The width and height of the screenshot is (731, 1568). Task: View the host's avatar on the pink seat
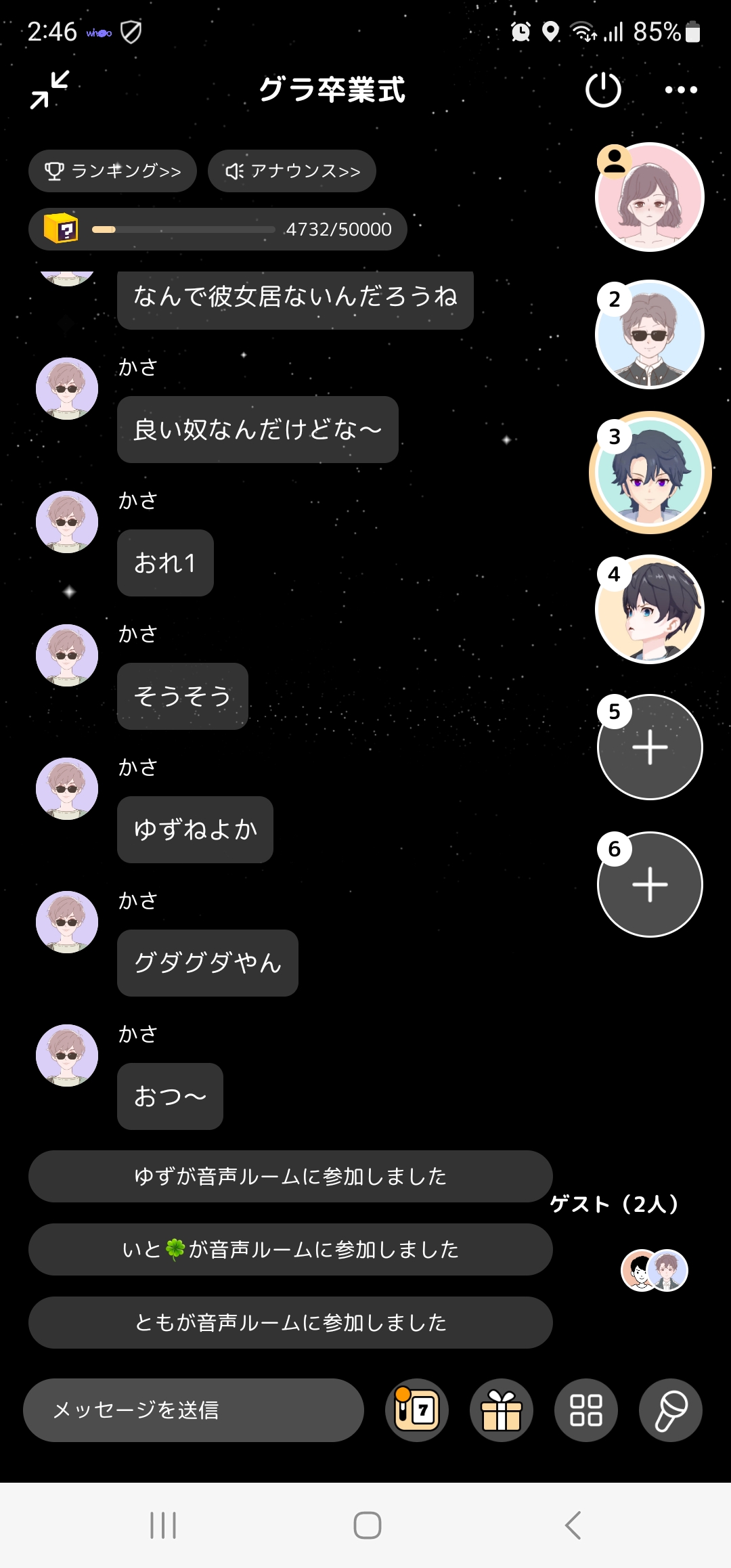point(650,198)
